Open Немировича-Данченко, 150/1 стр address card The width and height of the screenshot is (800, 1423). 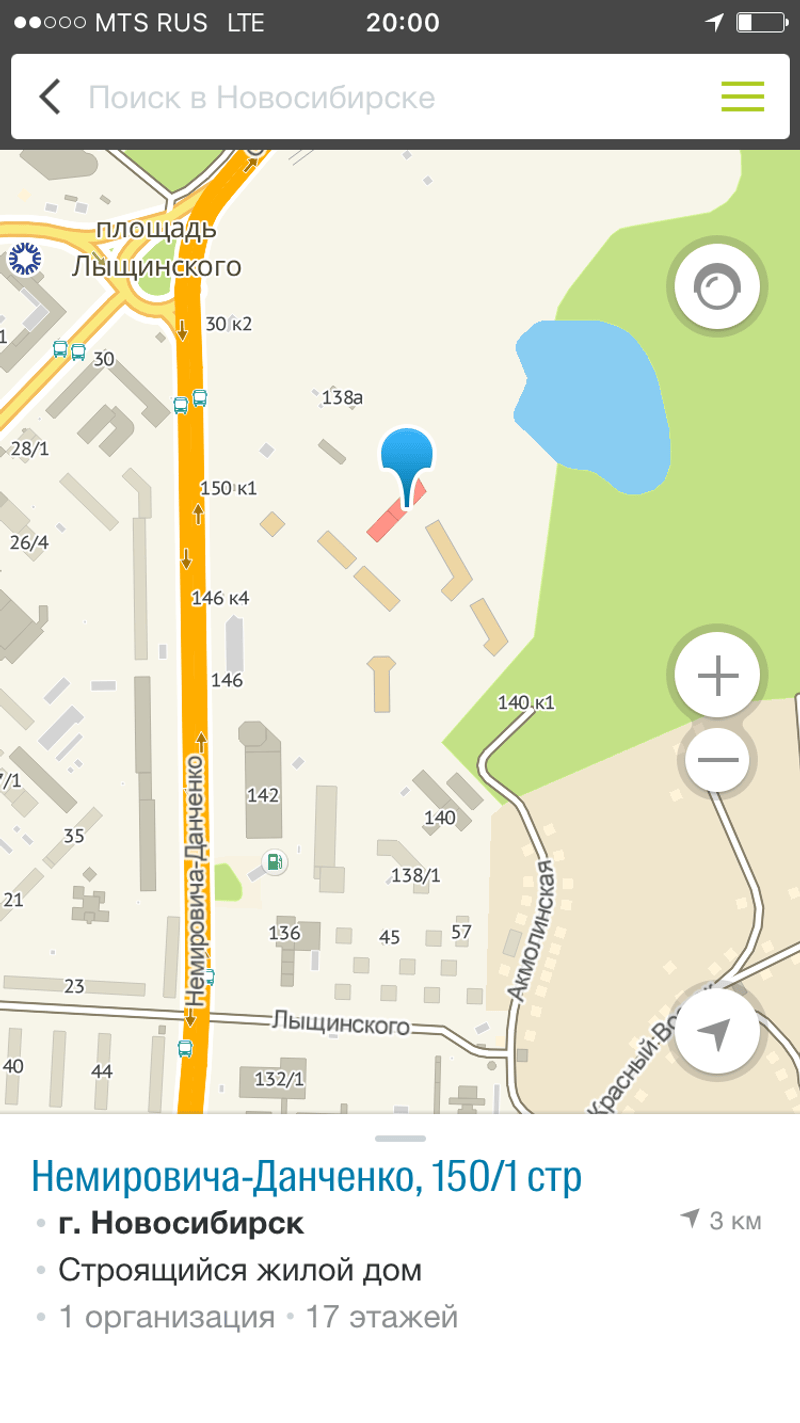(x=307, y=1177)
